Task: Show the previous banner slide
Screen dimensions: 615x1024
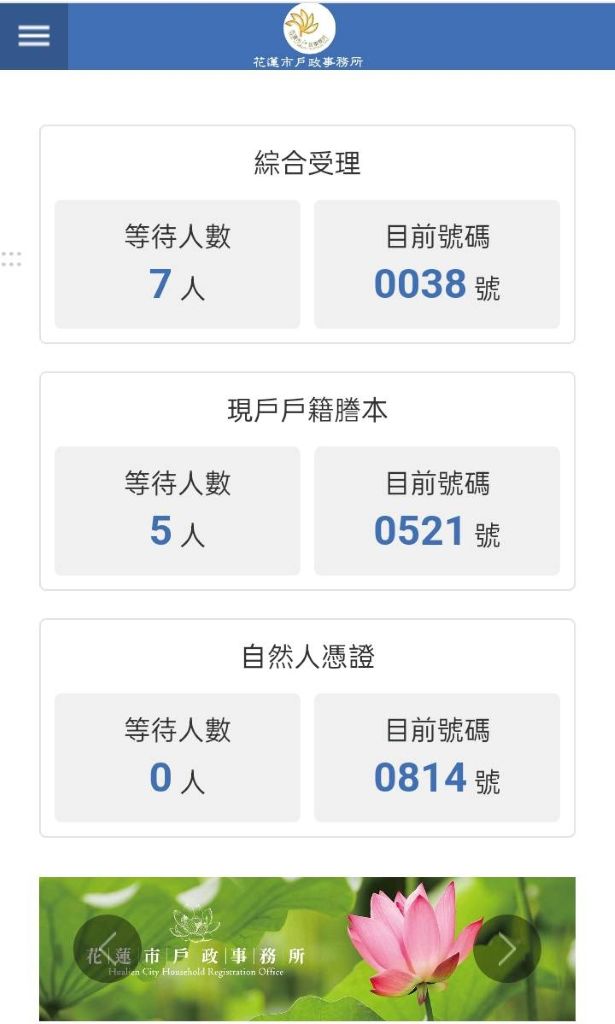Action: point(107,948)
